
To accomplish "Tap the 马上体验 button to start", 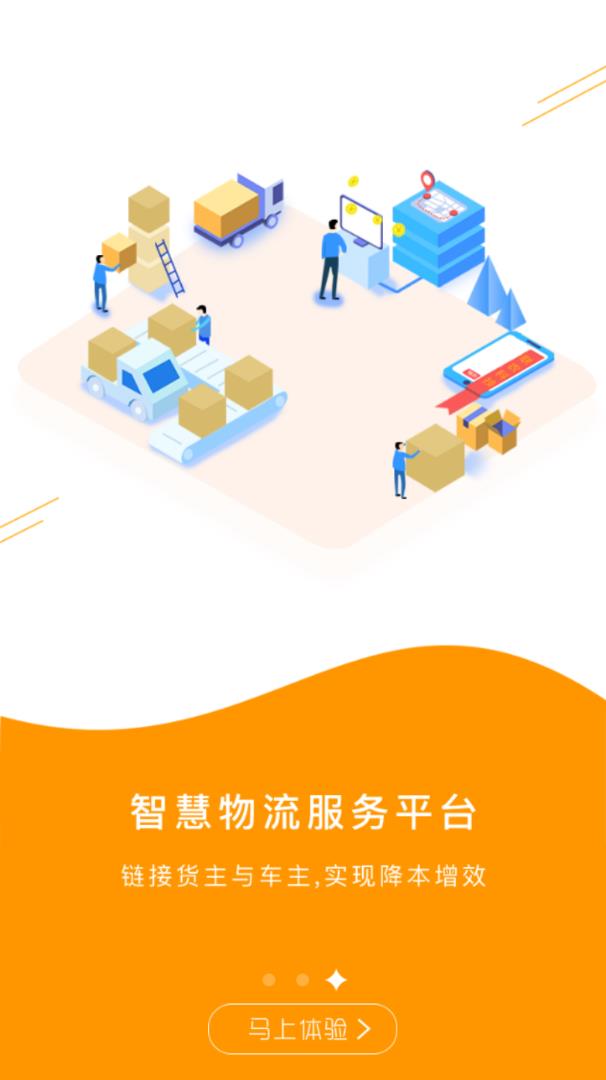I will (x=303, y=1028).
